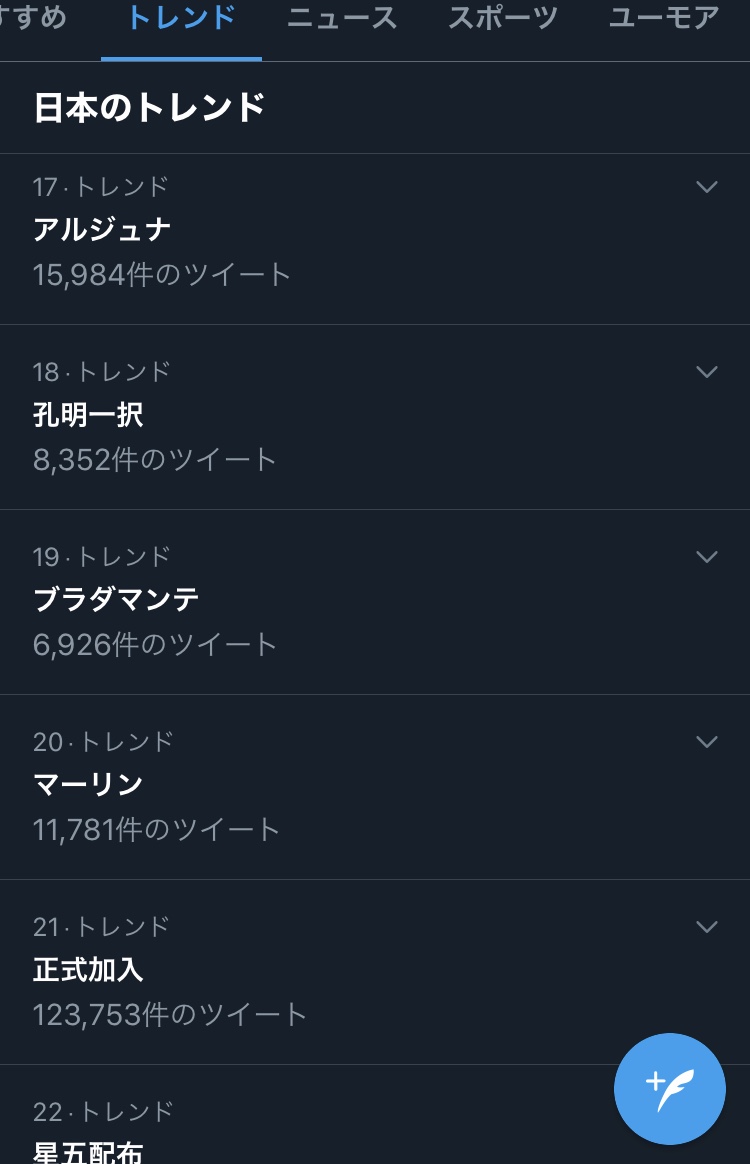Screen dimensions: 750x1164
Task: Switch to the ニュース tab
Action: pyautogui.click(x=342, y=18)
